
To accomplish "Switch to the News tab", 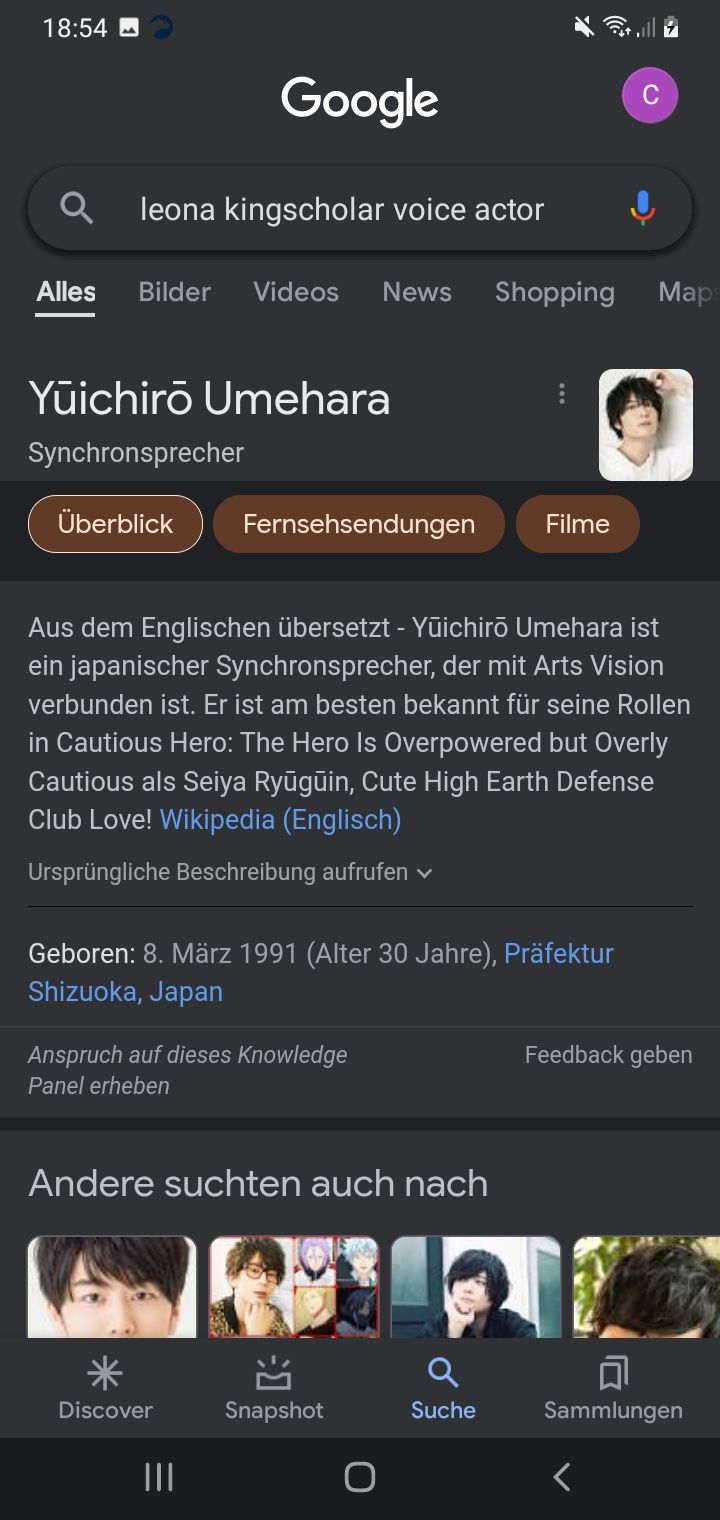I will (417, 292).
